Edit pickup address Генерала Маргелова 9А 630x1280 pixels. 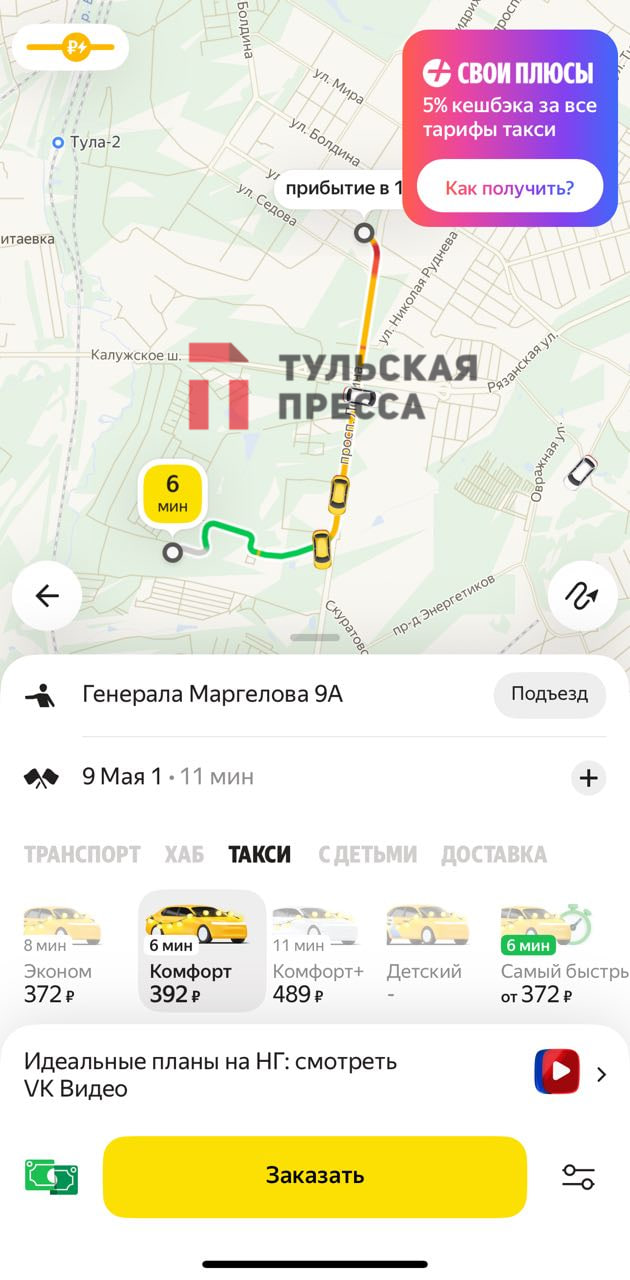click(212, 694)
